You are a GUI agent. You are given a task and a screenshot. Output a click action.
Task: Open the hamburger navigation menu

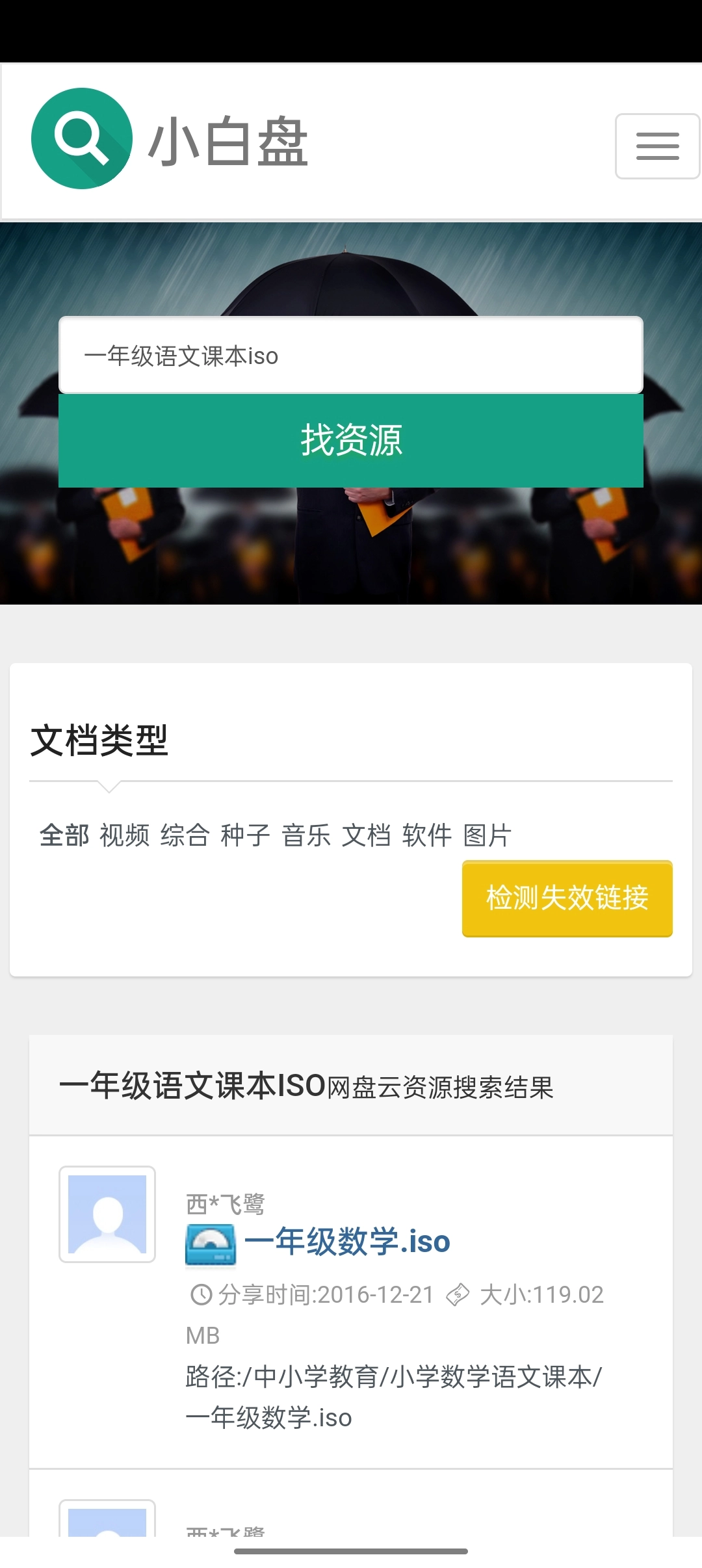tap(657, 146)
